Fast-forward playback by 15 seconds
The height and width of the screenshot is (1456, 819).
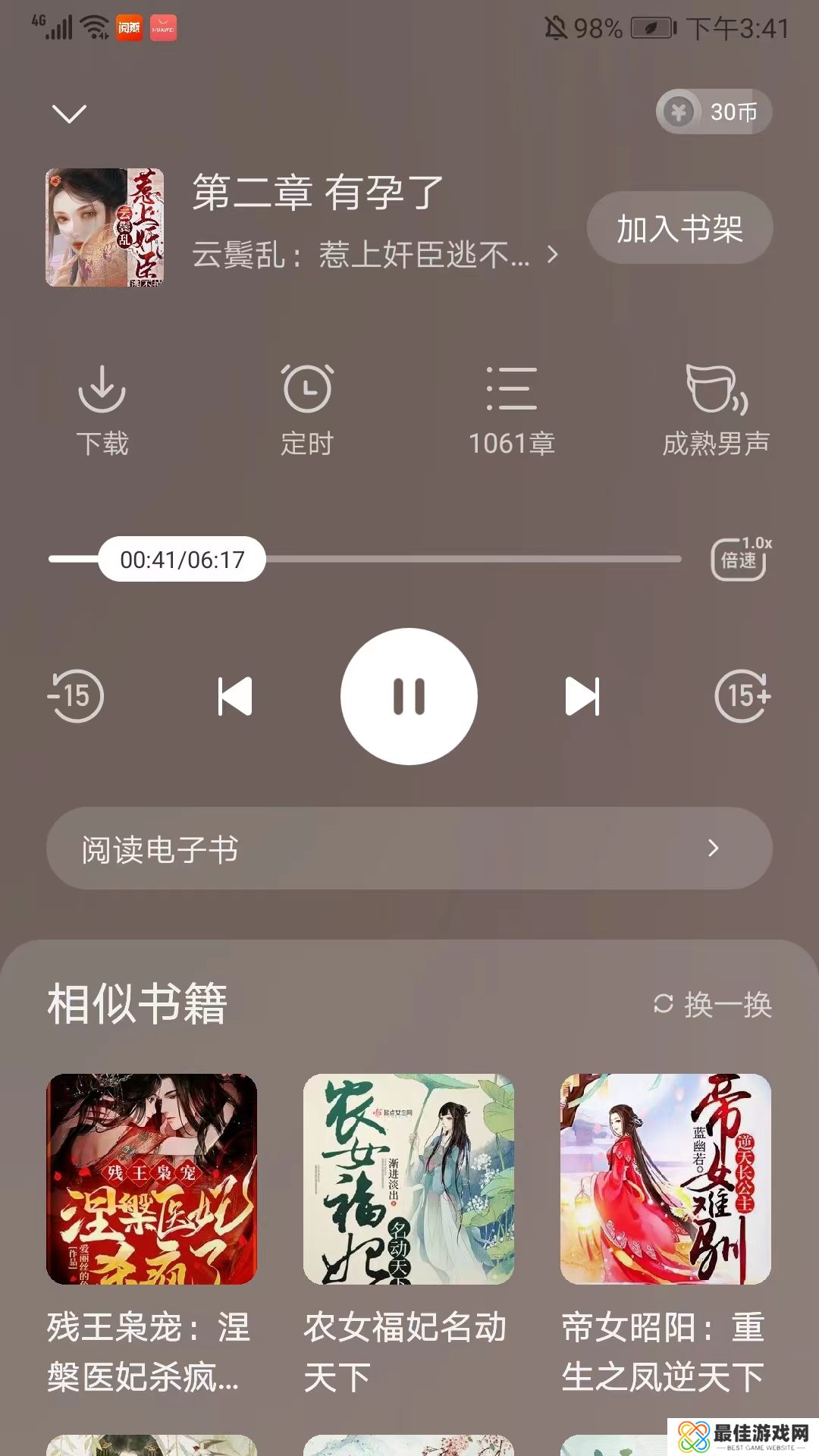point(742,695)
